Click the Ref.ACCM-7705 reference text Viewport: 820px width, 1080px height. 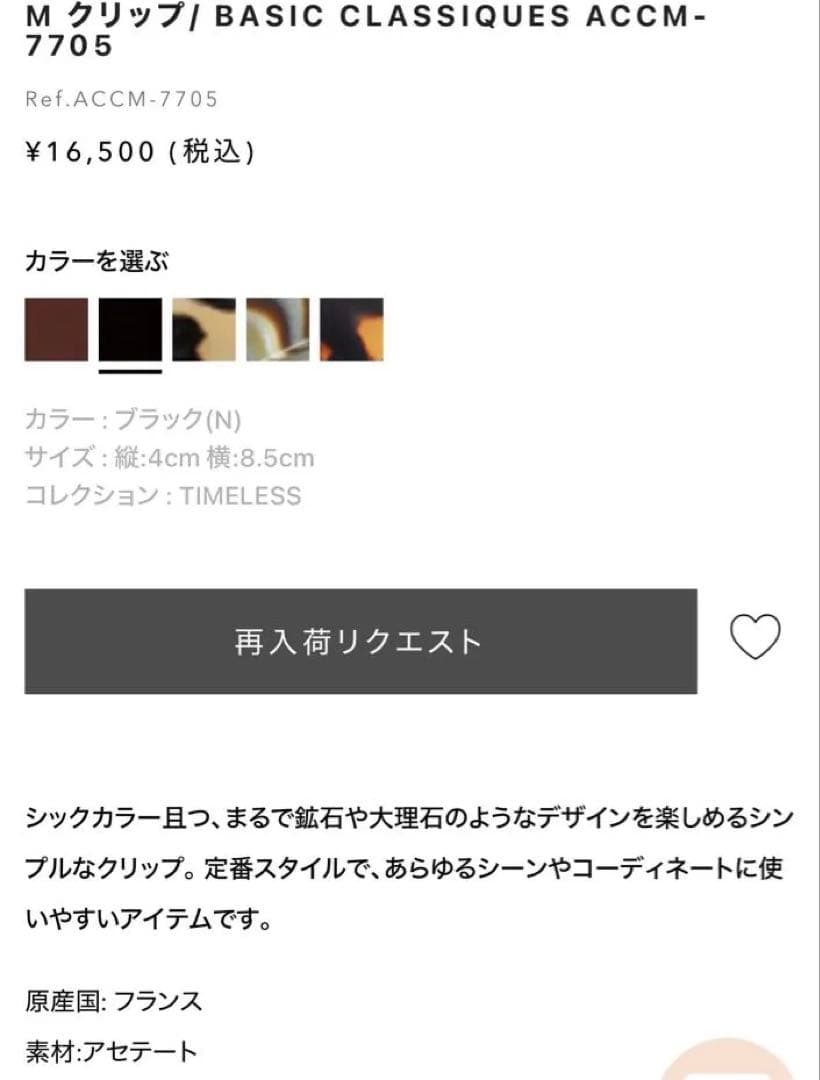coord(120,98)
